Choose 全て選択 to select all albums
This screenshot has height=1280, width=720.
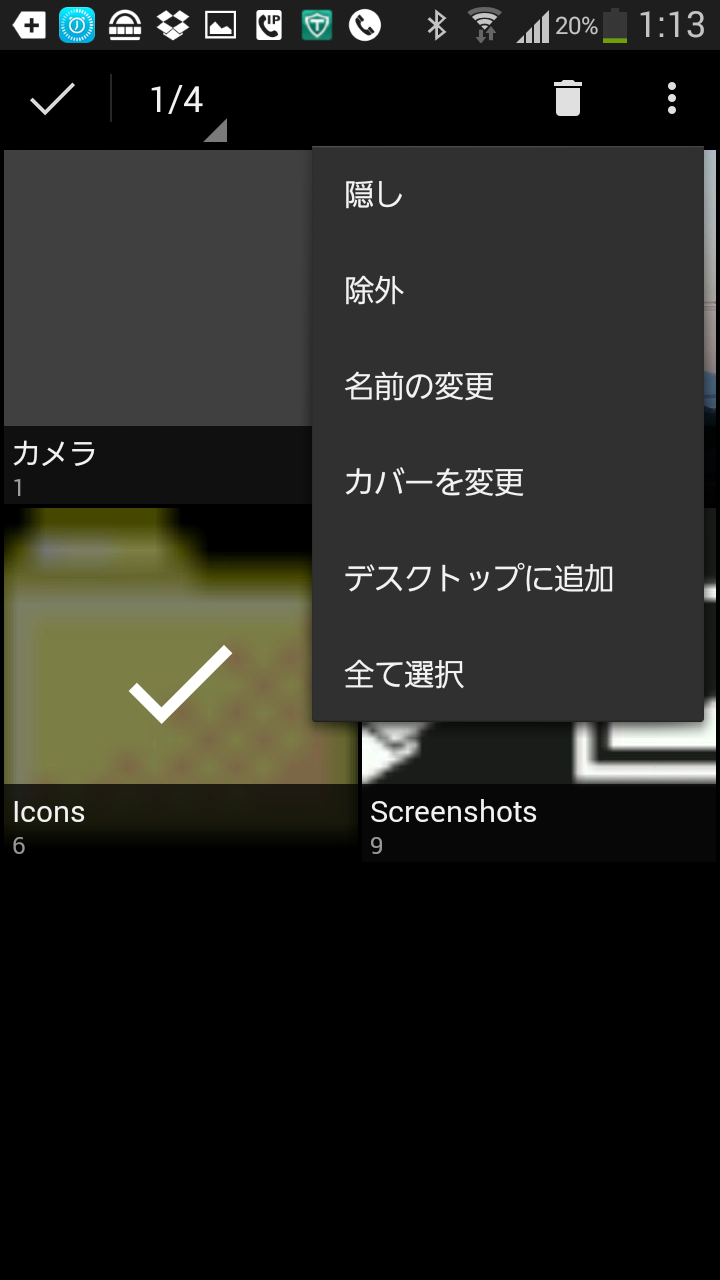click(507, 675)
